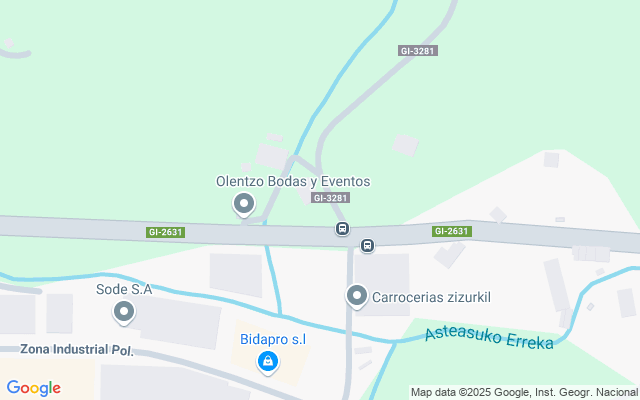The width and height of the screenshot is (640, 400).
Task: Select the right bus stop icon on GI-2631
Action: [367, 245]
